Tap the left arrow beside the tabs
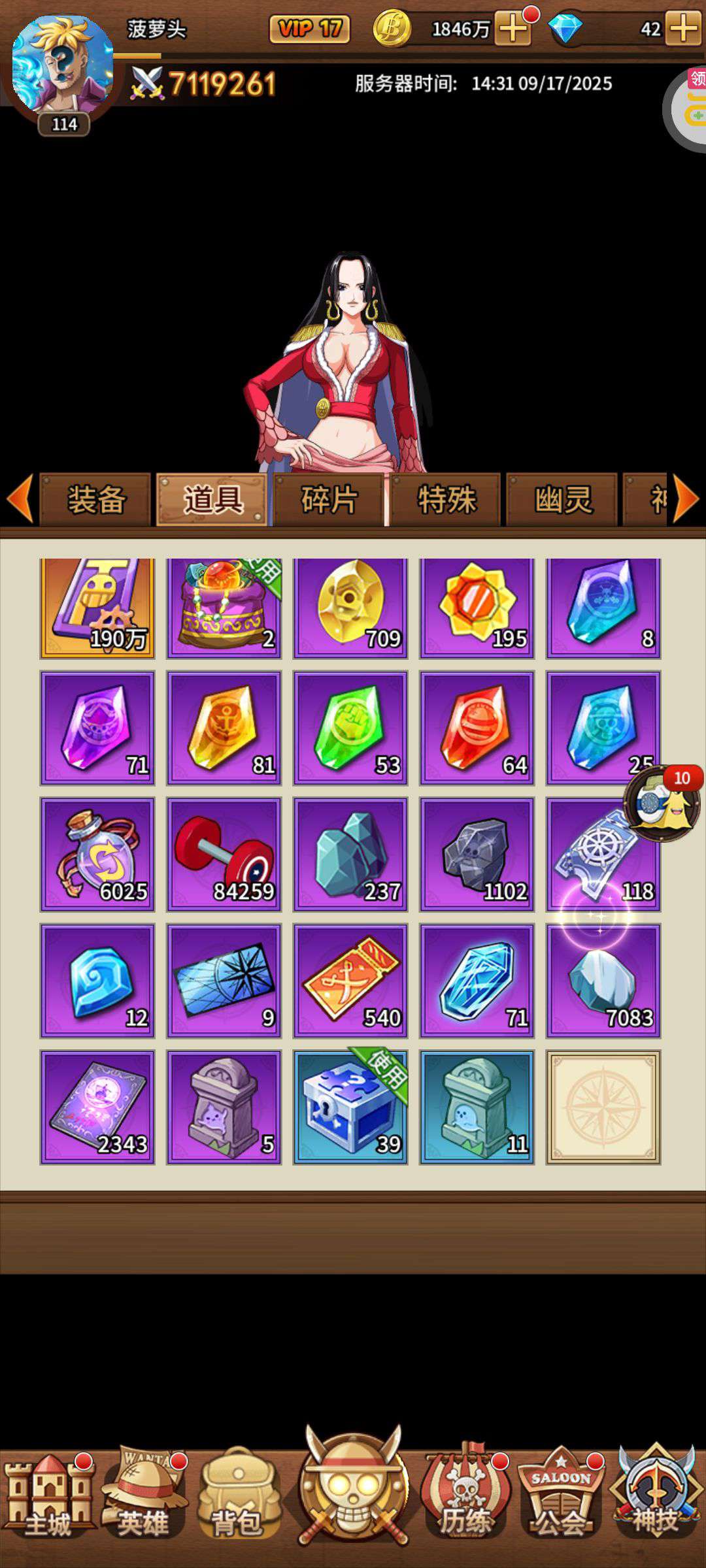Screen dimensions: 706x1568 pyautogui.click(x=20, y=499)
